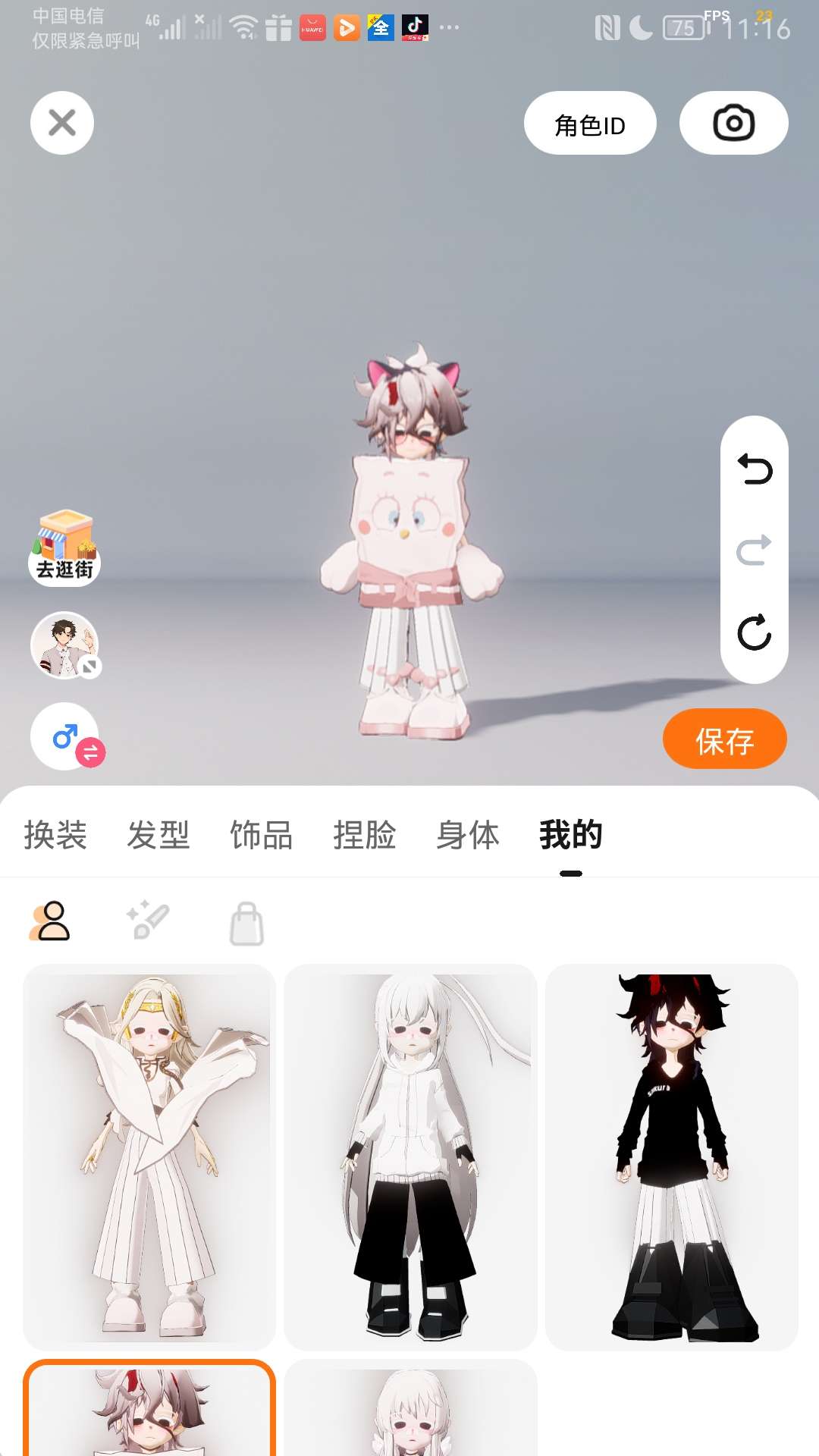
Task: Undo the last change
Action: coord(755,469)
